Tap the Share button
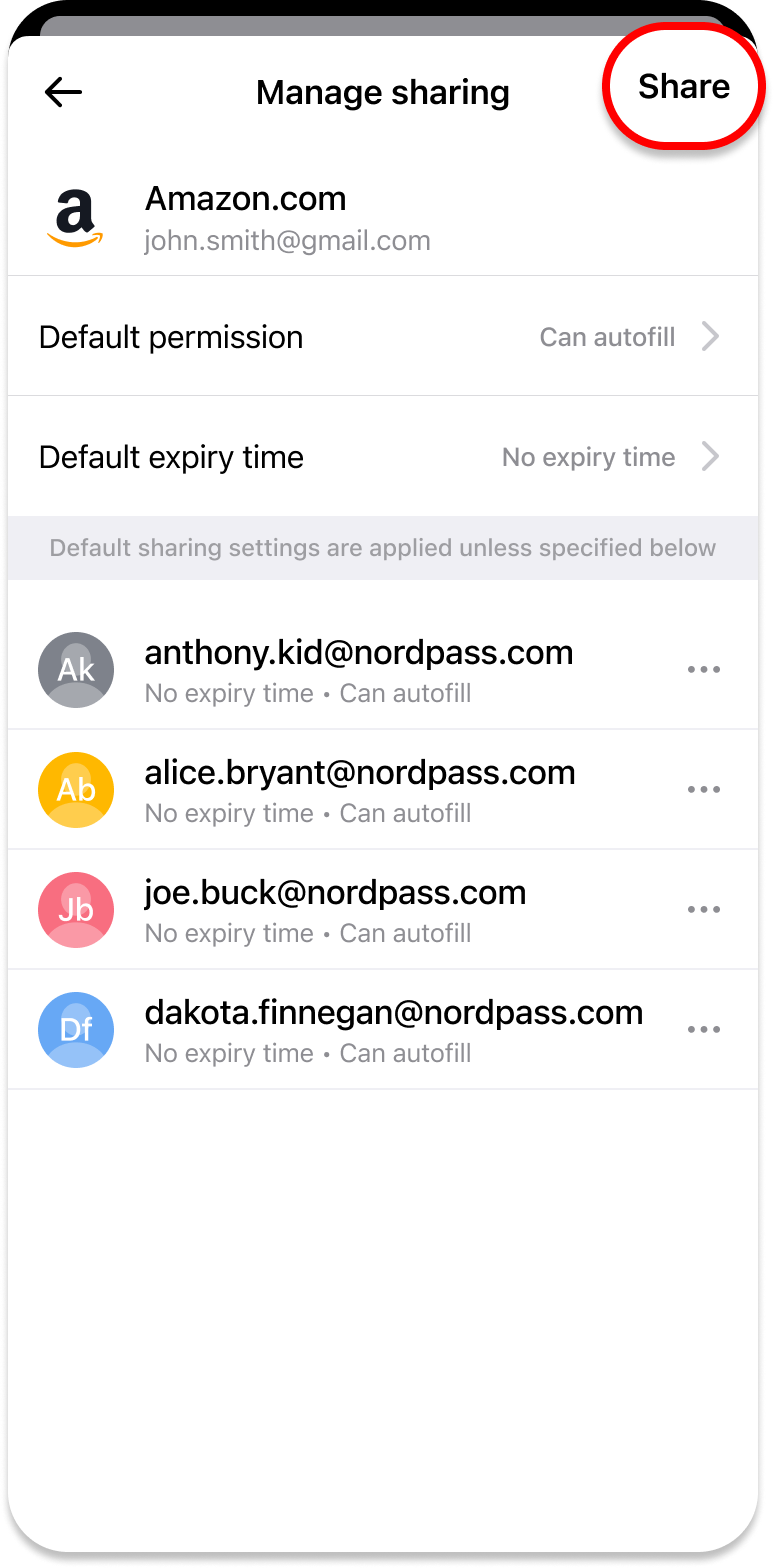 point(684,87)
